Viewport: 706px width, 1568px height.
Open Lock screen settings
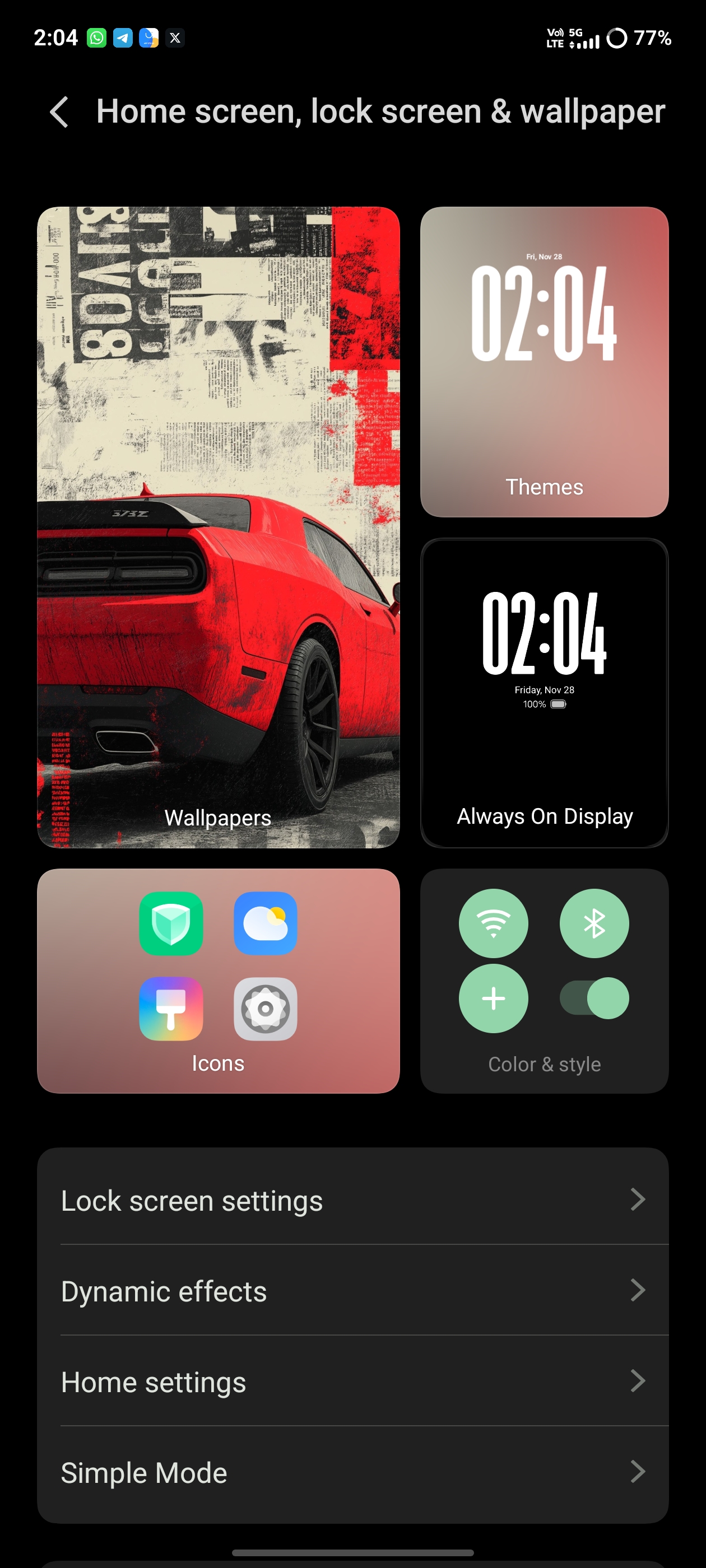coord(352,1201)
